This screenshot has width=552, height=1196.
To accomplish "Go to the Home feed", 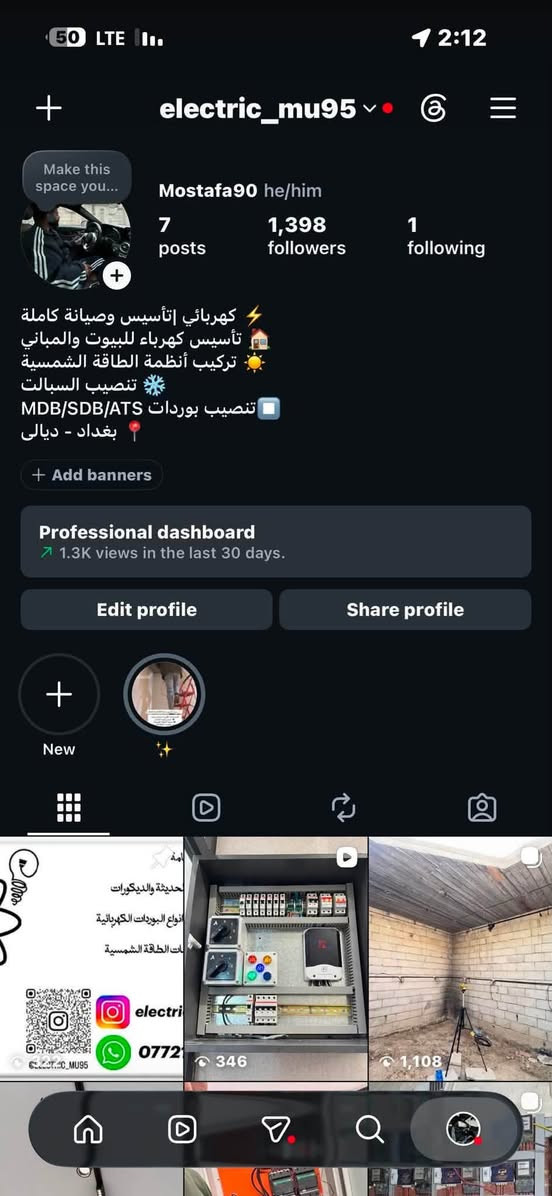I will point(88,1130).
